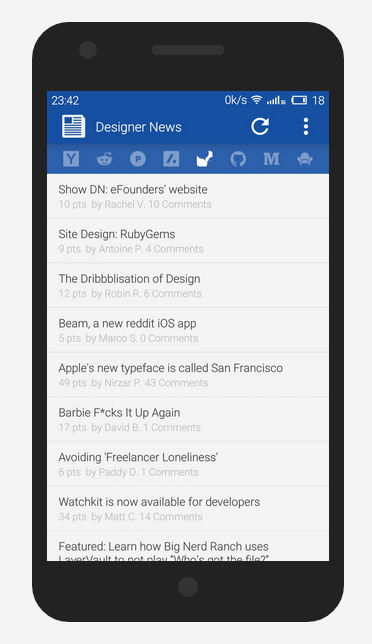Open Site Design: RubyGems story
This screenshot has height=644, width=372.
(x=188, y=241)
